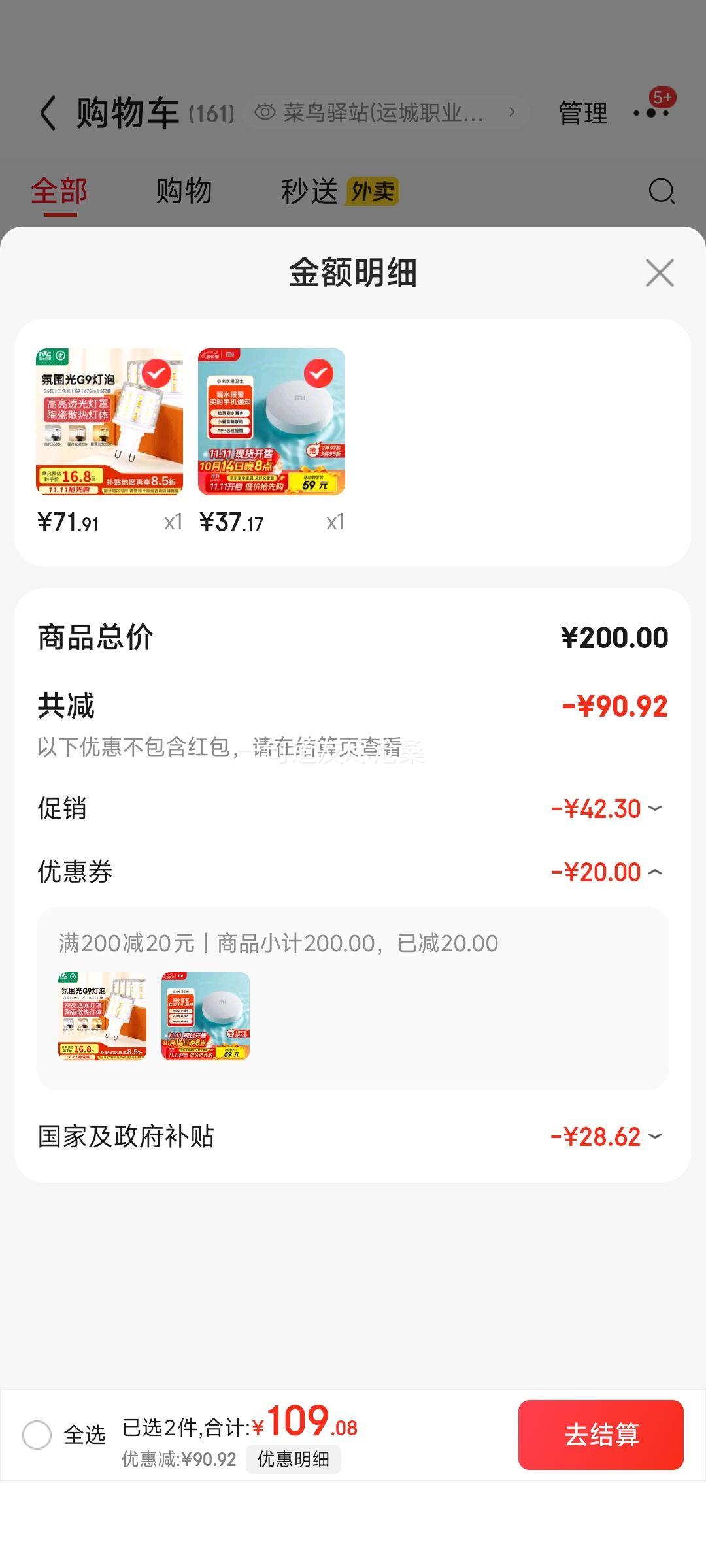Proceed to checkout with 去结算
The image size is (706, 1568).
[600, 1435]
